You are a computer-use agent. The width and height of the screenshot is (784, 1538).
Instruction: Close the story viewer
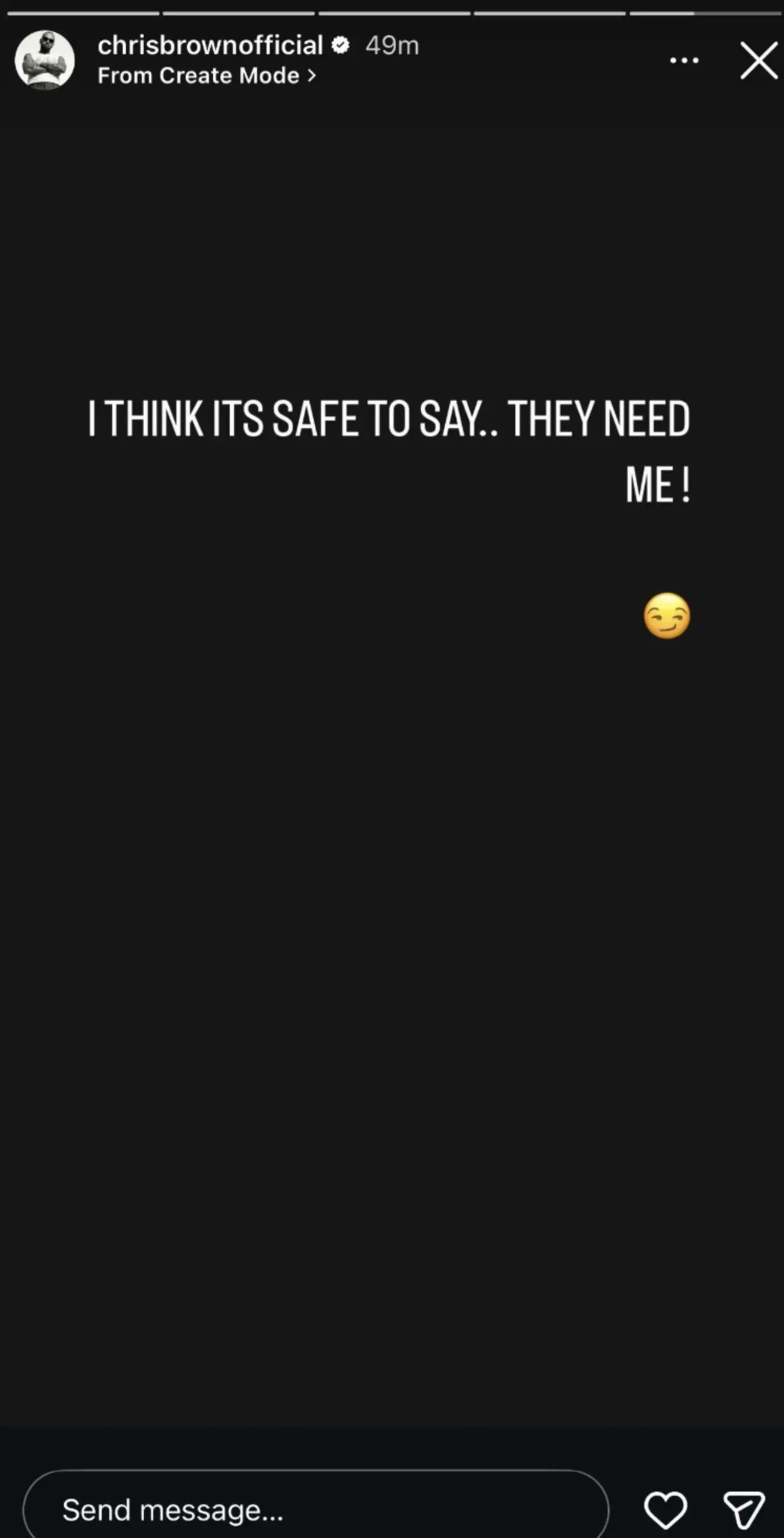pos(759,60)
